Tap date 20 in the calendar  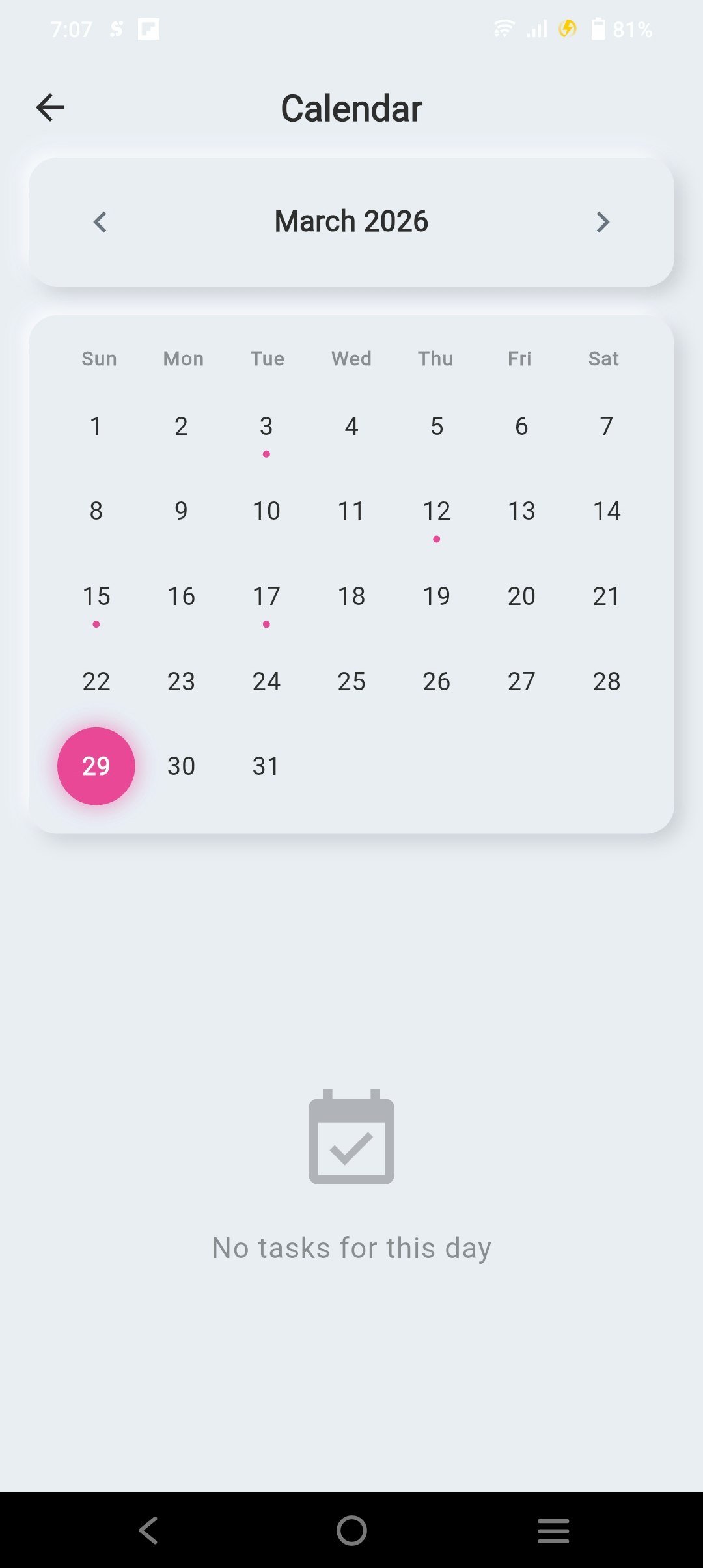point(521,596)
